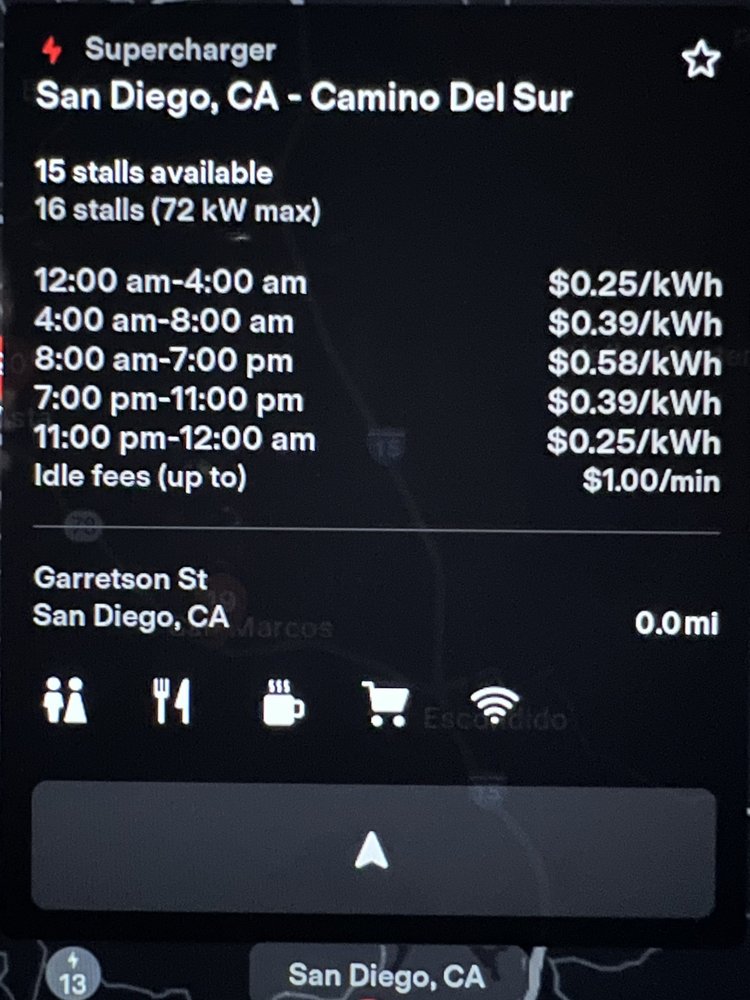Open the coffee amenity icon
This screenshot has height=1000, width=750.
pyautogui.click(x=282, y=704)
